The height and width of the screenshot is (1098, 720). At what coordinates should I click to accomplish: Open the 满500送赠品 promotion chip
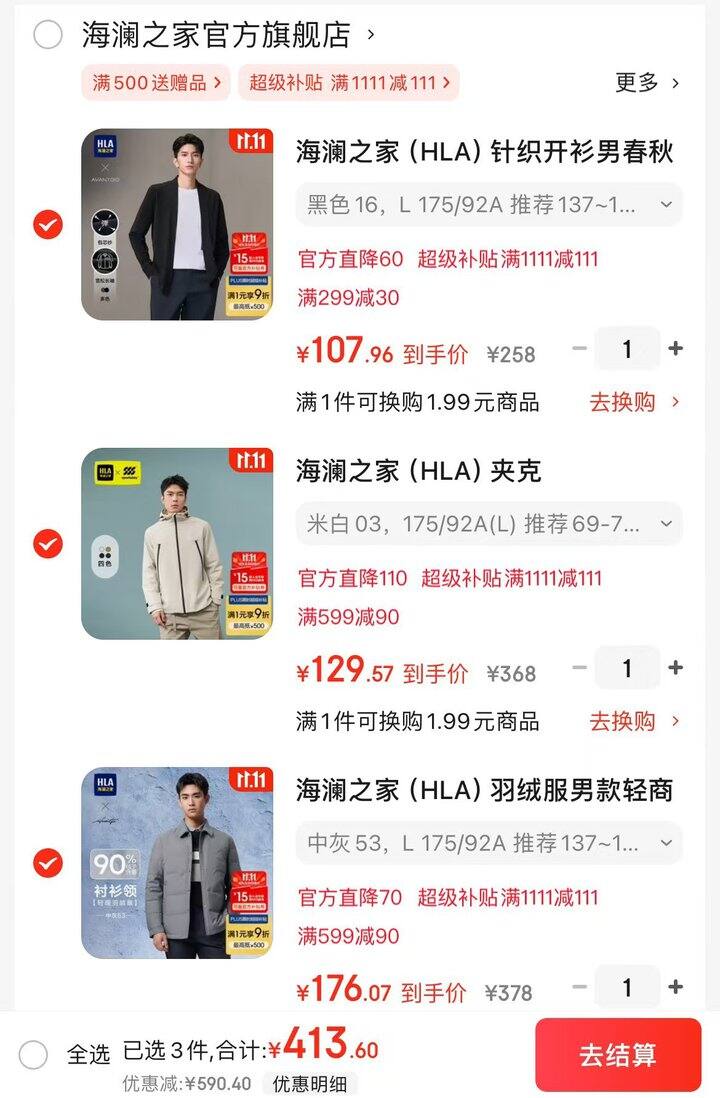pyautogui.click(x=156, y=83)
